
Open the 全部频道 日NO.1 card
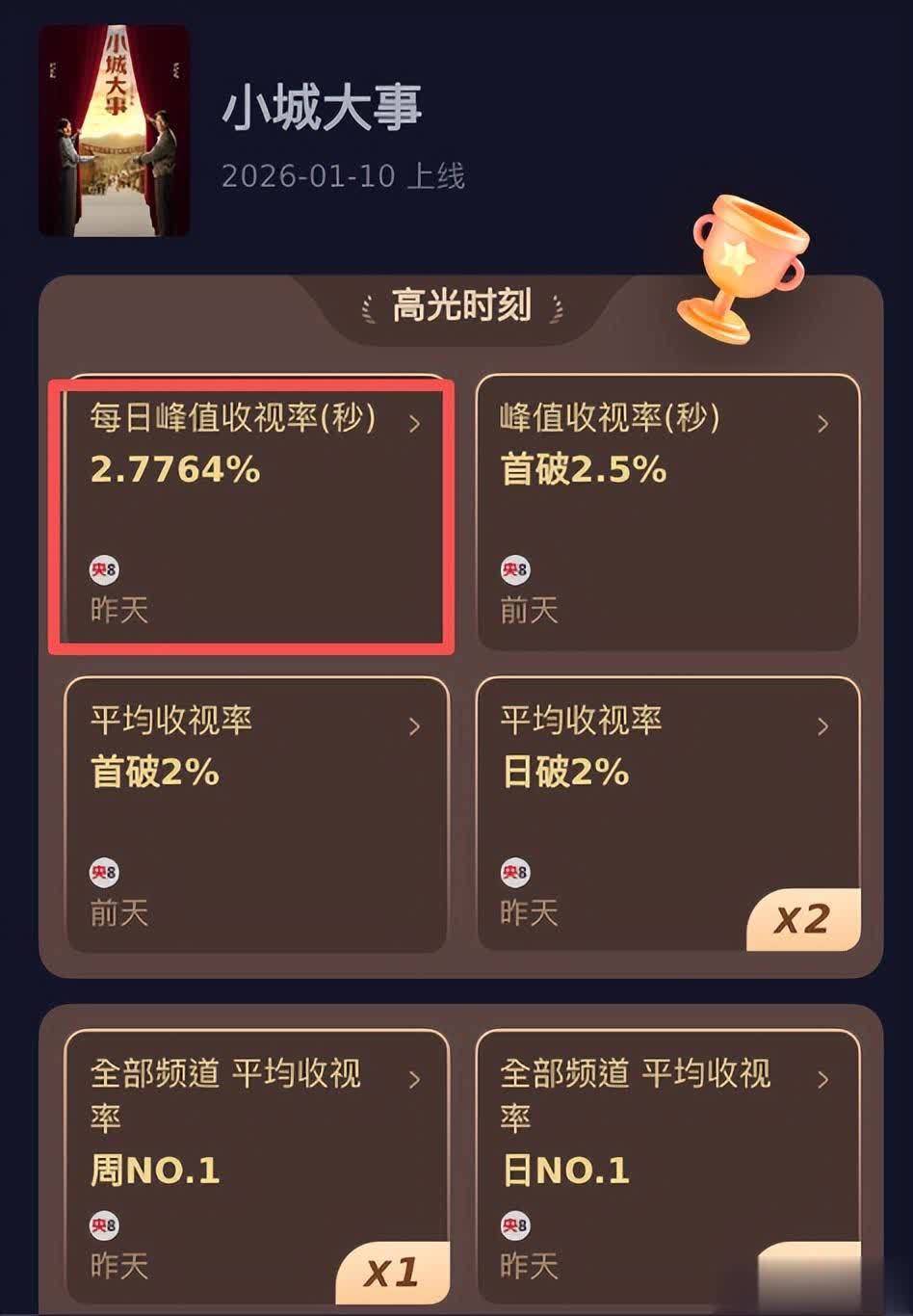666,1166
